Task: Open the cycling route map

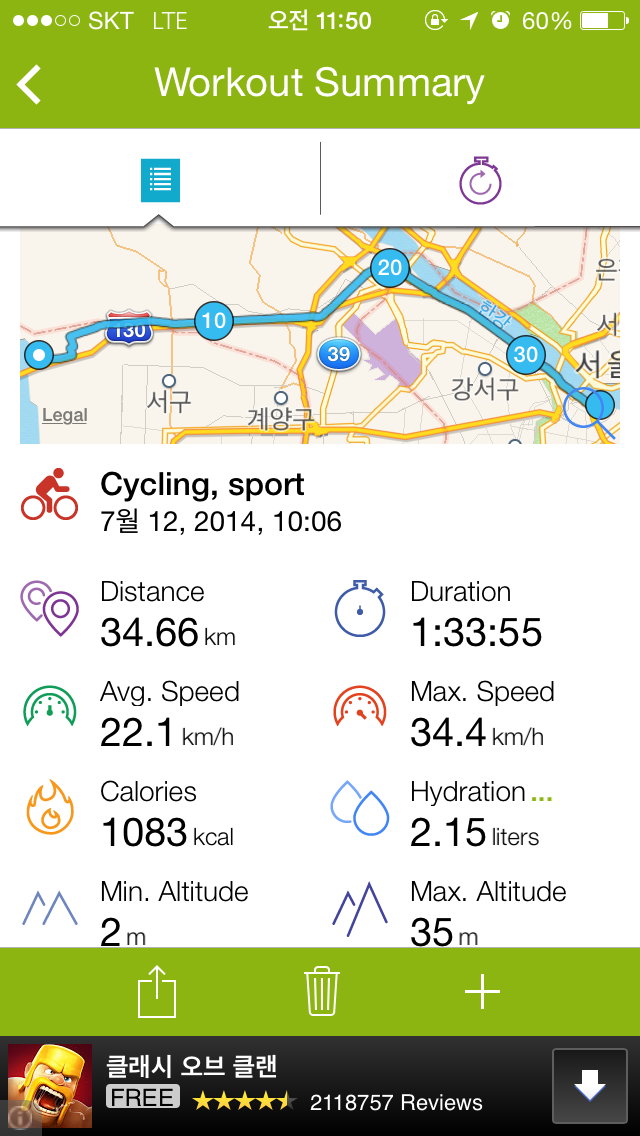Action: click(320, 335)
